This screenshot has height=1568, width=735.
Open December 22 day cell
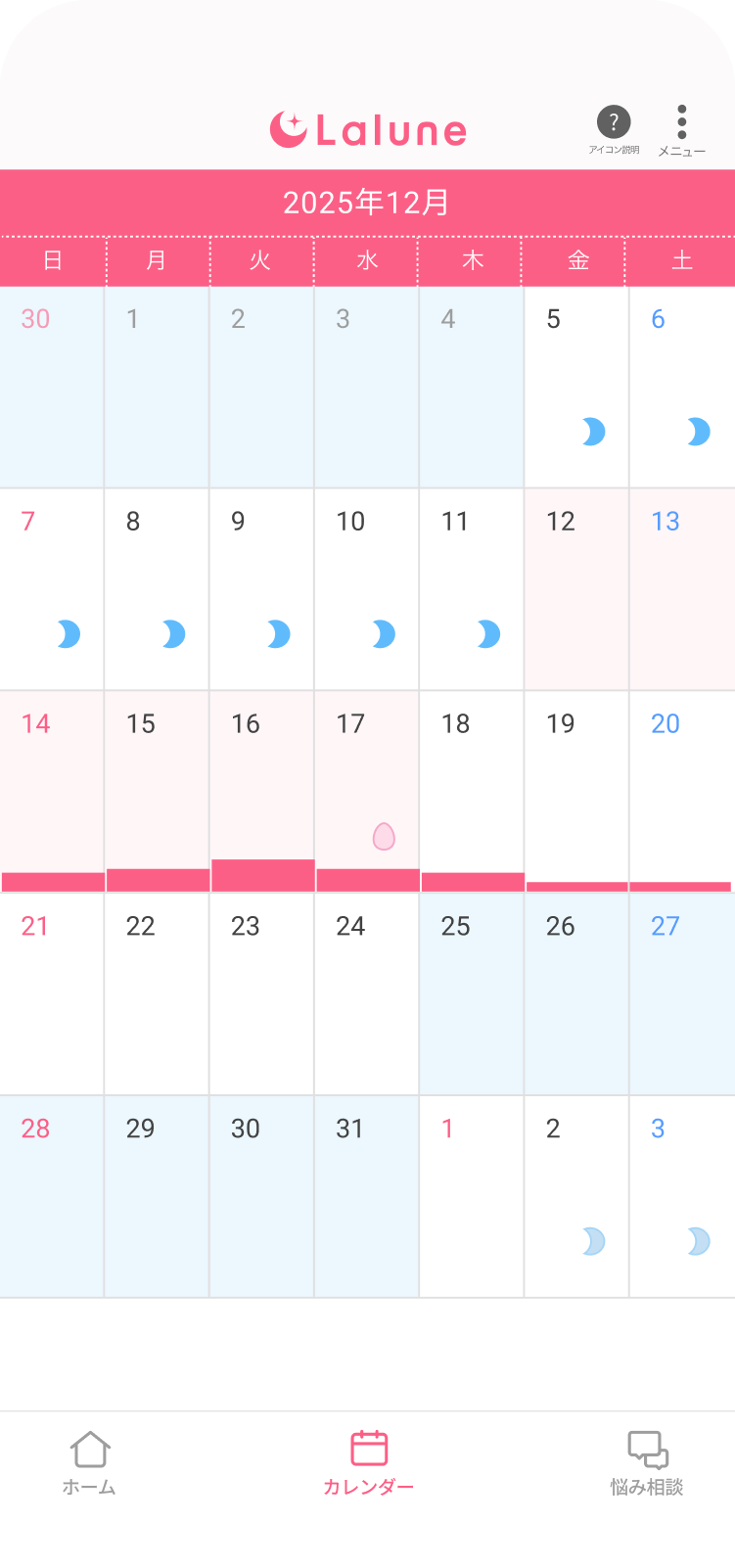pos(157,993)
